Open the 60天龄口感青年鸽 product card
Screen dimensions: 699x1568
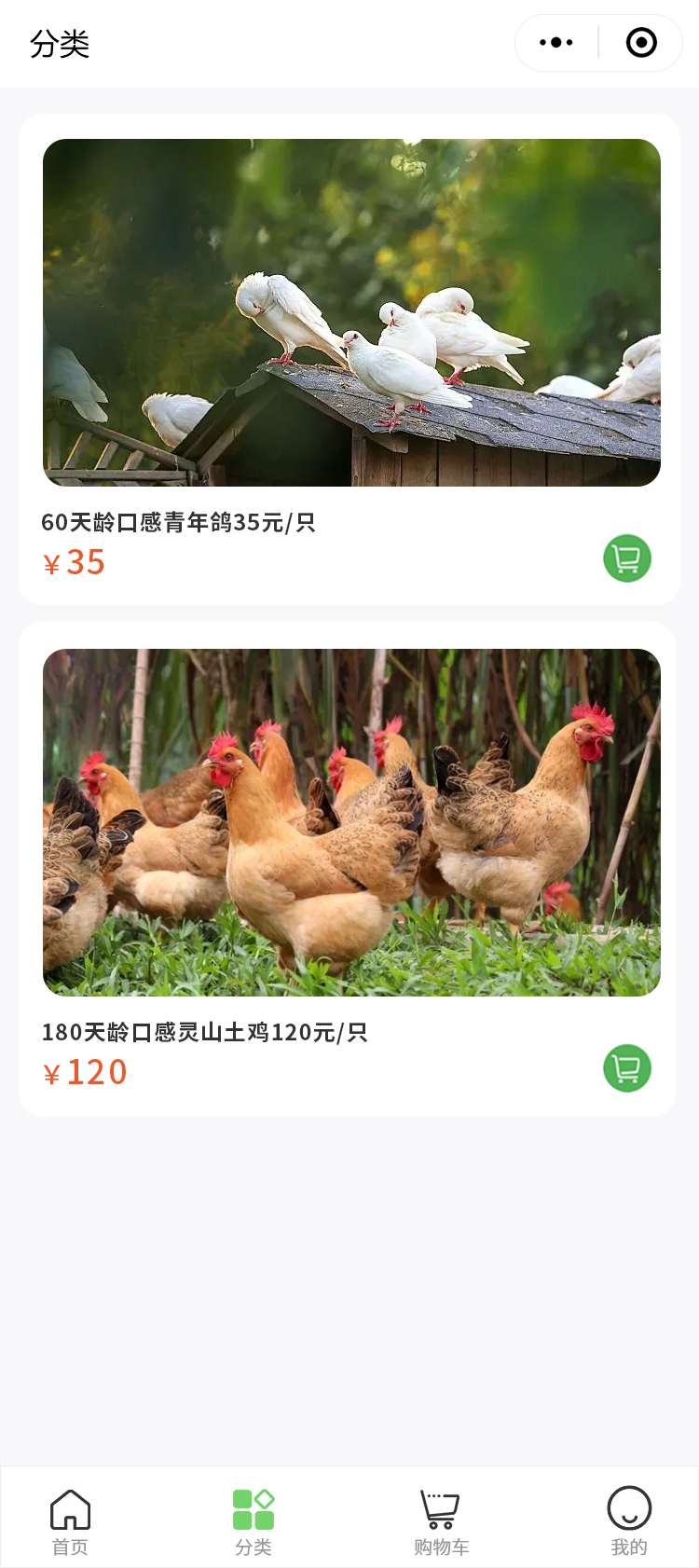coord(351,313)
